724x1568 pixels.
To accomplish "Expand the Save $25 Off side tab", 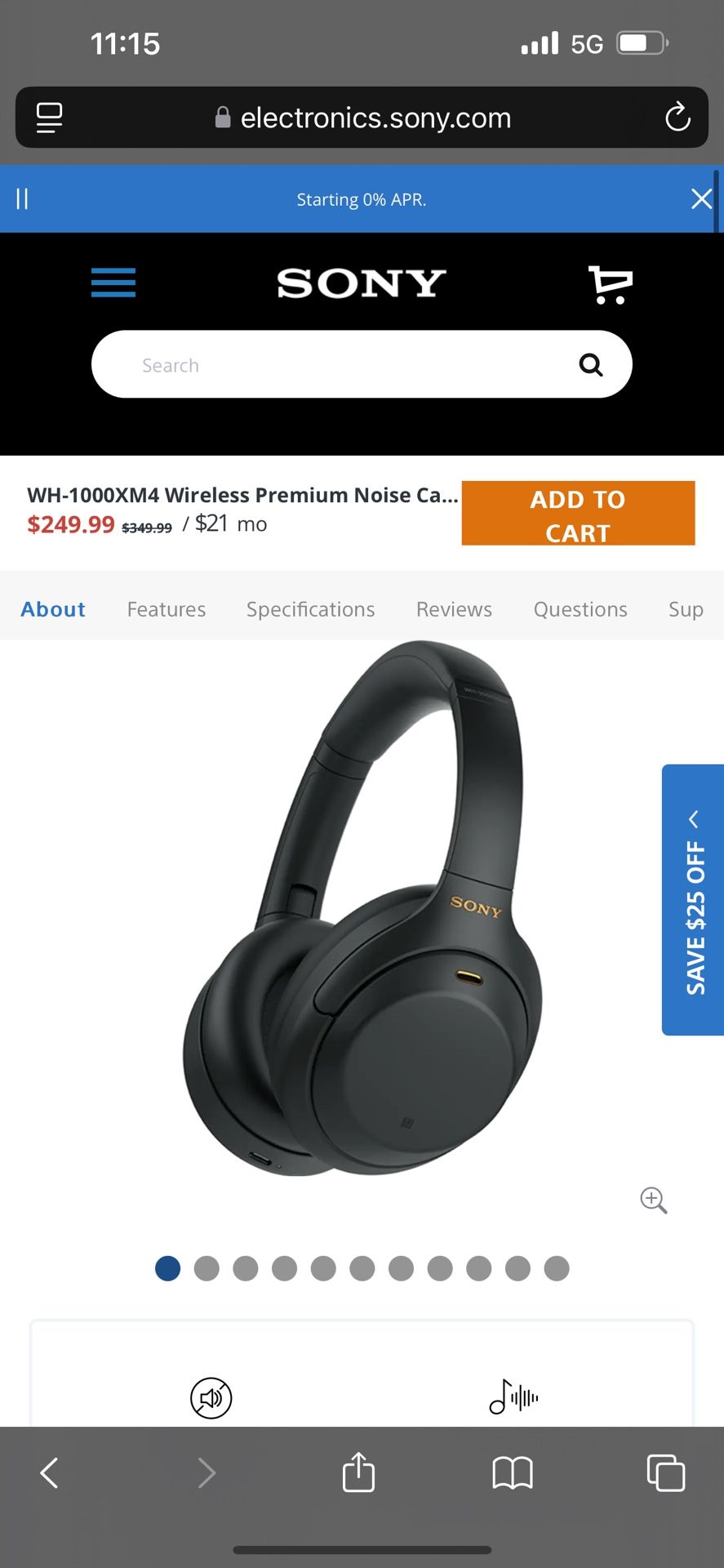I will click(x=693, y=900).
